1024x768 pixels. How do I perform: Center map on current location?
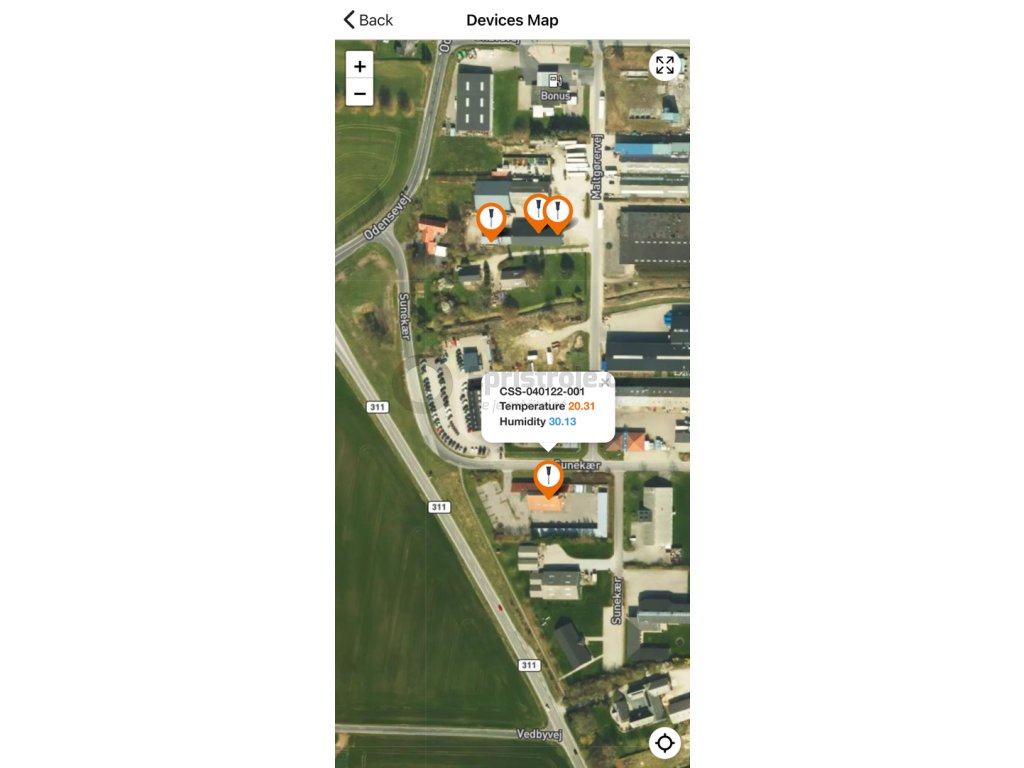[x=665, y=743]
